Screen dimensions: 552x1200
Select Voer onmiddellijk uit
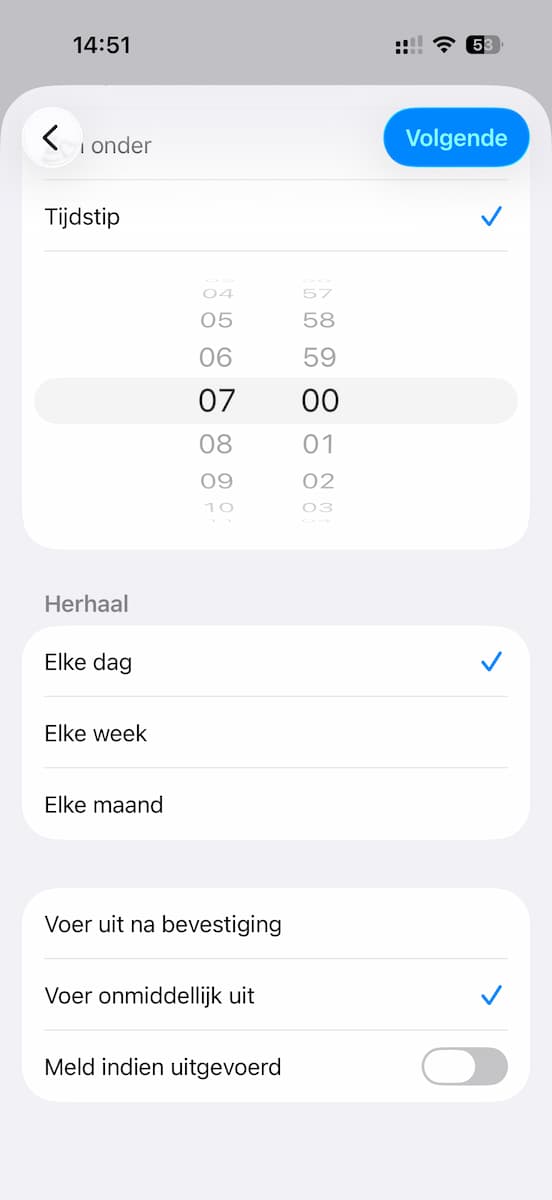click(276, 995)
